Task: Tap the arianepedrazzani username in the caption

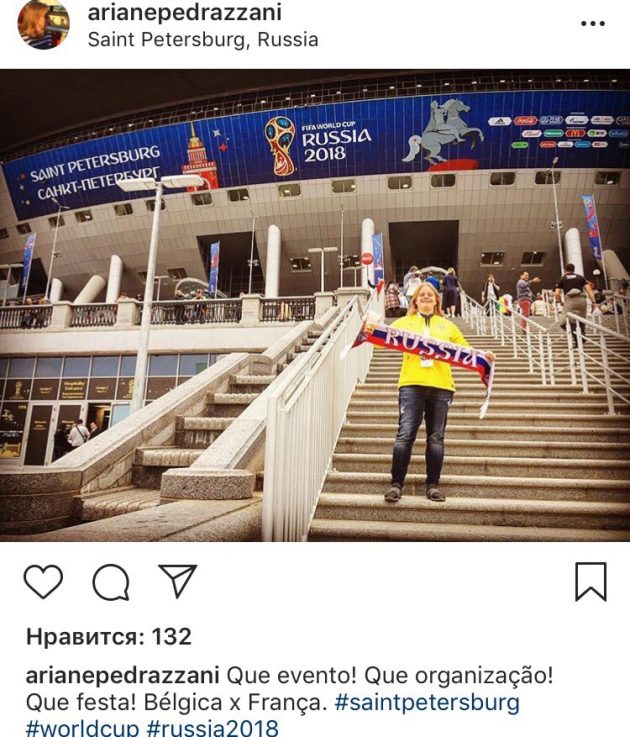Action: pyautogui.click(x=122, y=674)
